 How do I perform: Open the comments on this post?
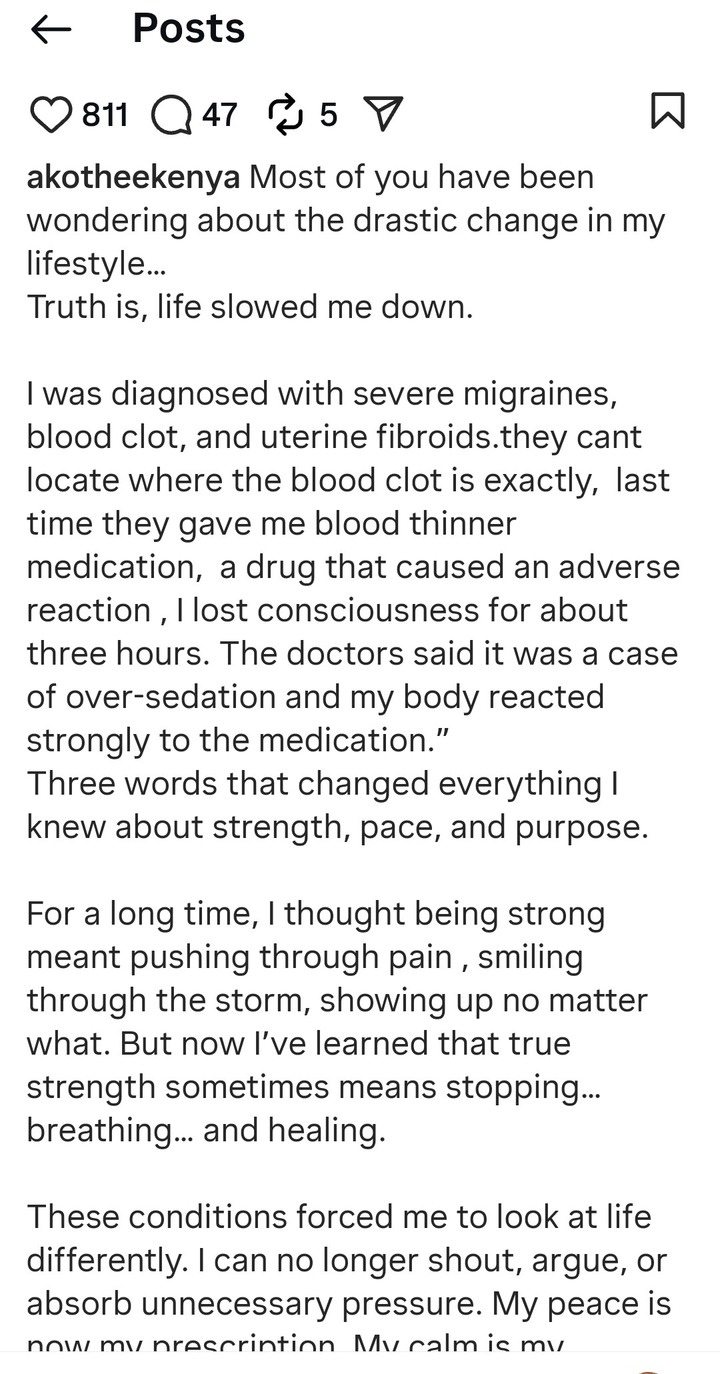tap(172, 116)
